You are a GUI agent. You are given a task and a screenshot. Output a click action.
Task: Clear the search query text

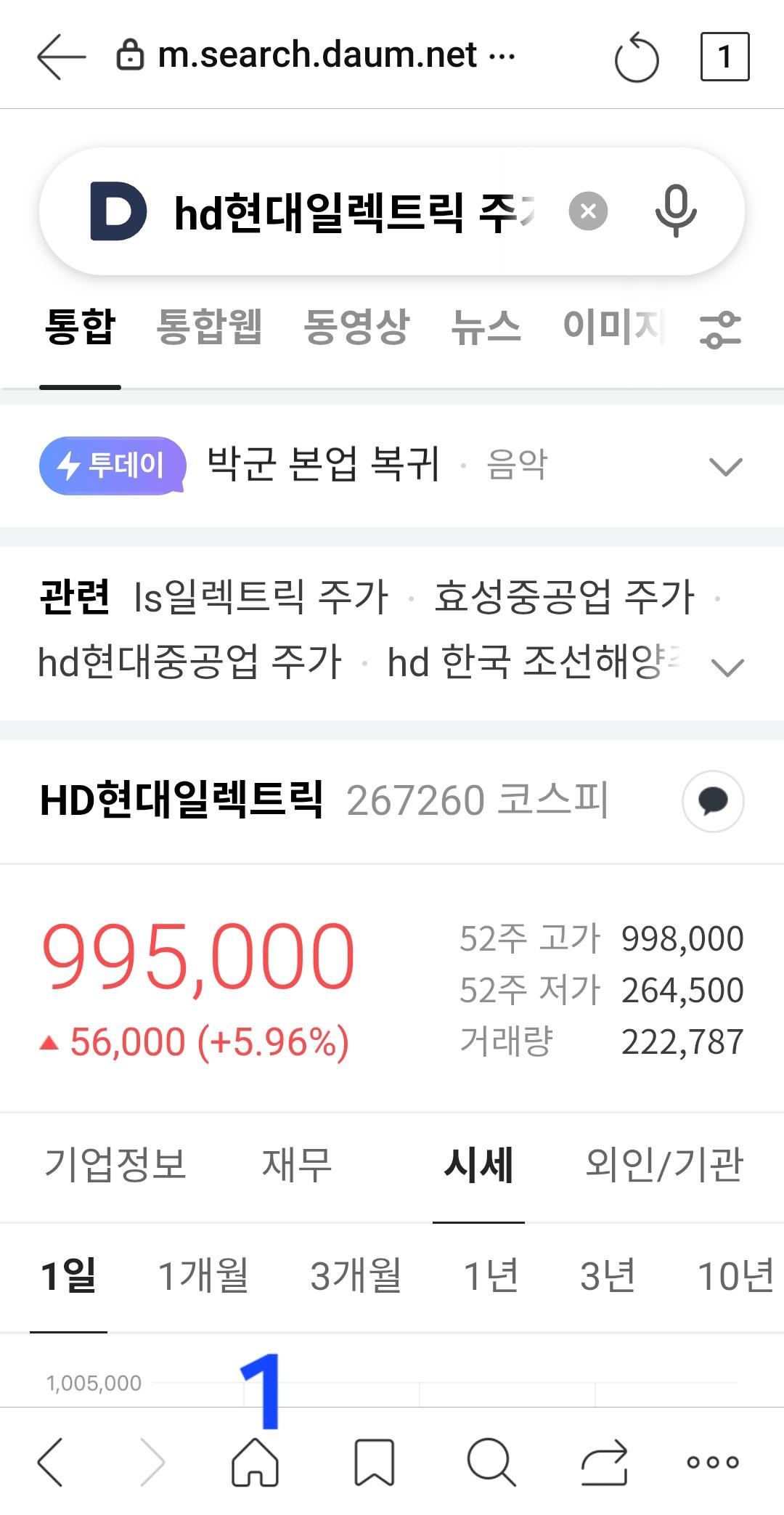coord(588,211)
